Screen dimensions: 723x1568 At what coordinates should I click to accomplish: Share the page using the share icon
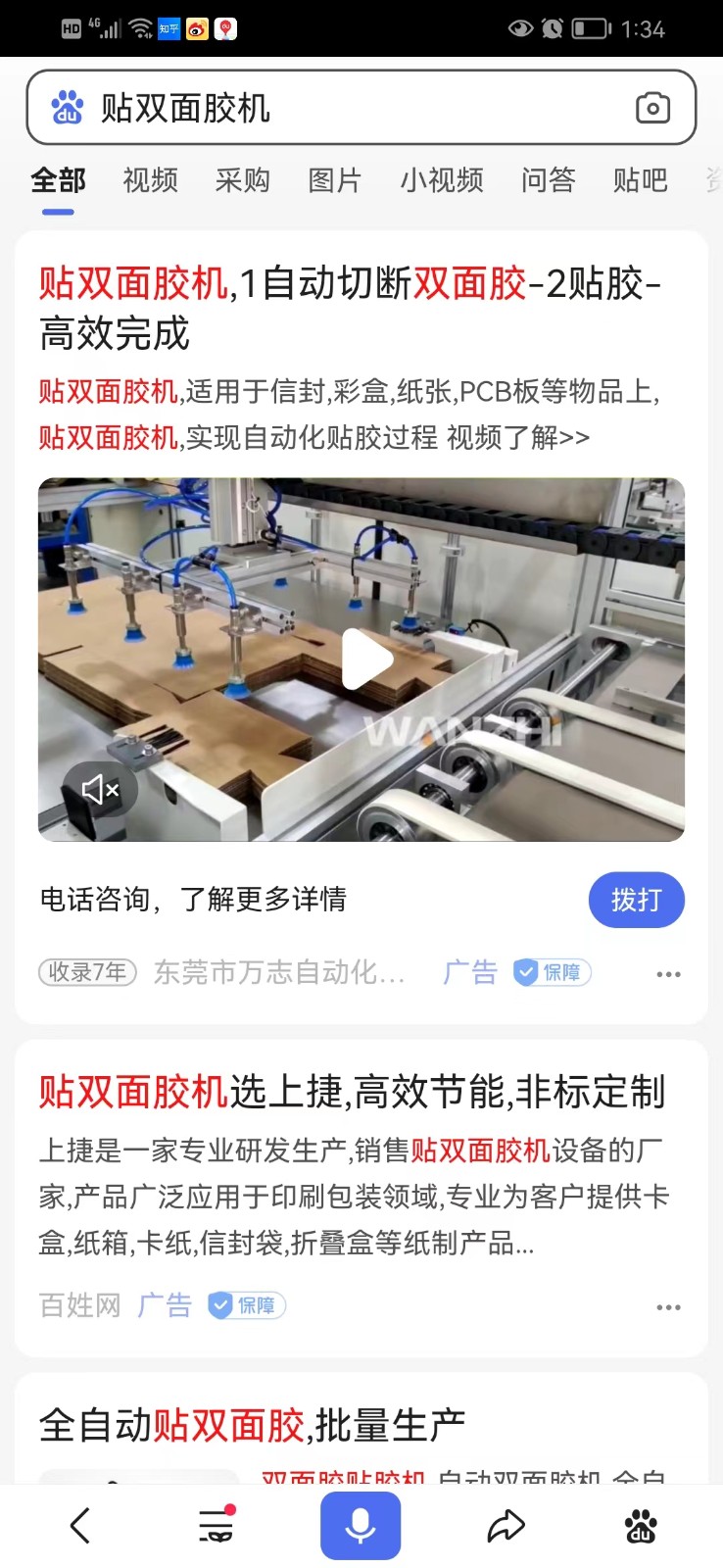pos(506,1525)
